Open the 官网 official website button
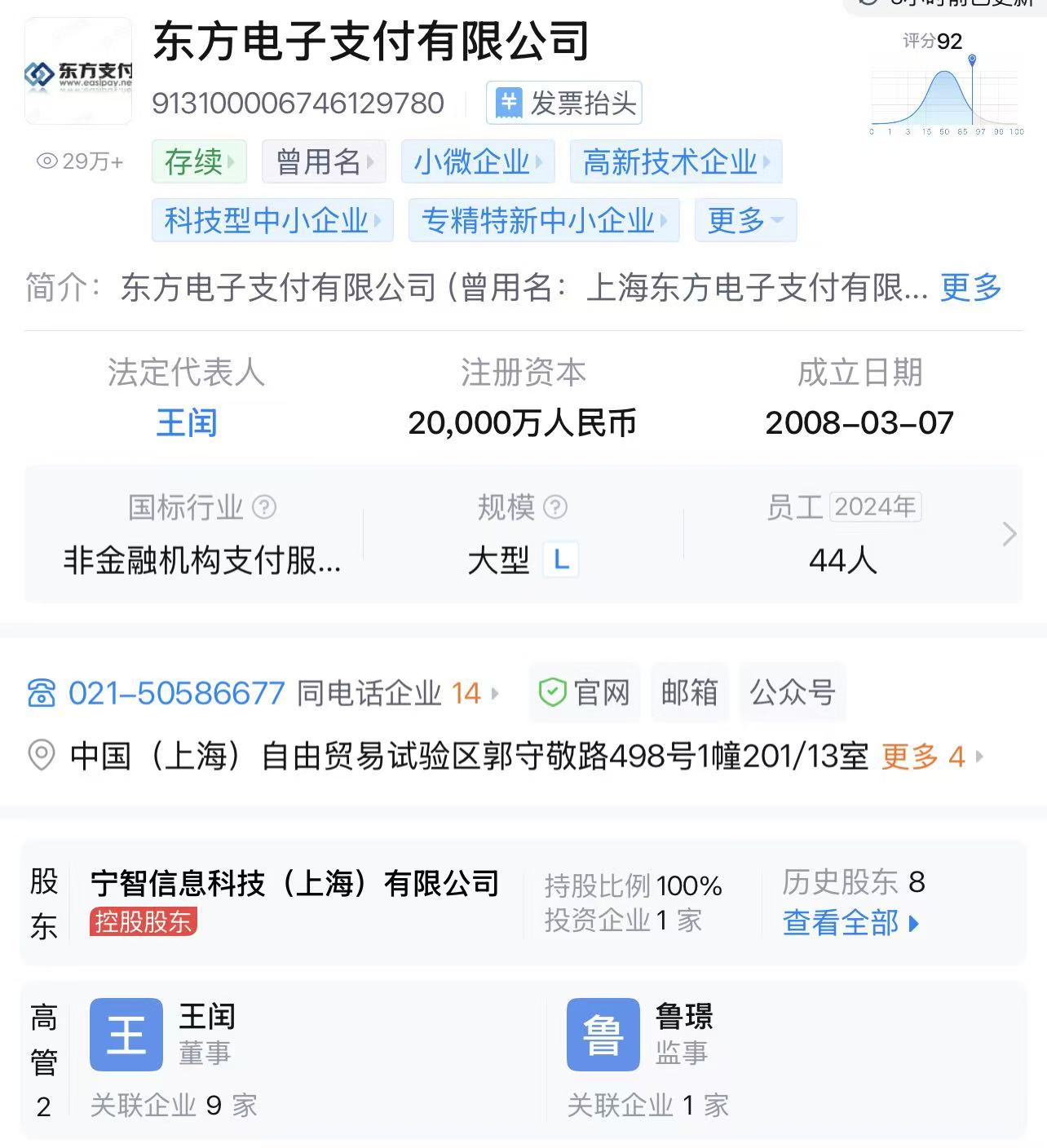This screenshot has height=1148, width=1047. coord(585,693)
